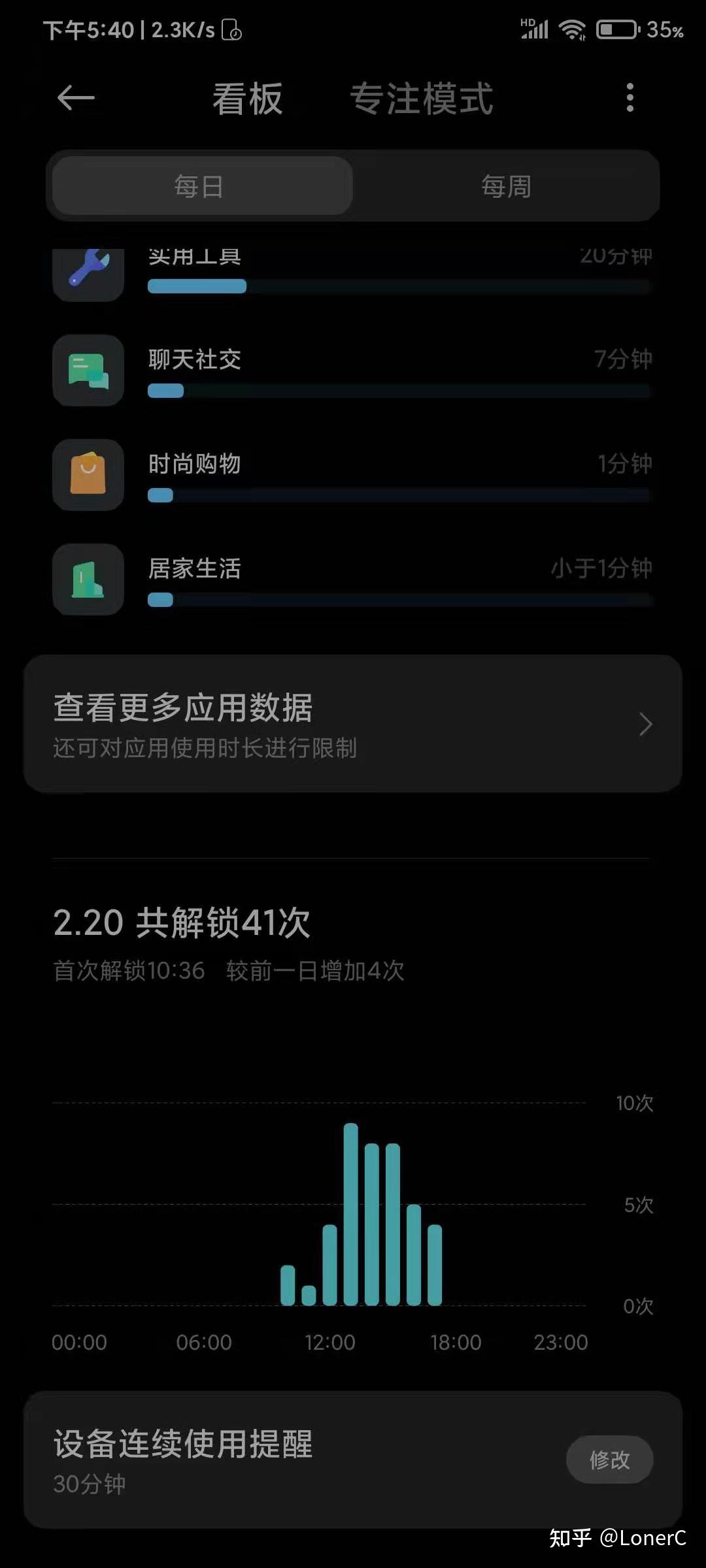Image resolution: width=706 pixels, height=1568 pixels.
Task: Open the 聊天社交 category usage
Action: click(353, 371)
